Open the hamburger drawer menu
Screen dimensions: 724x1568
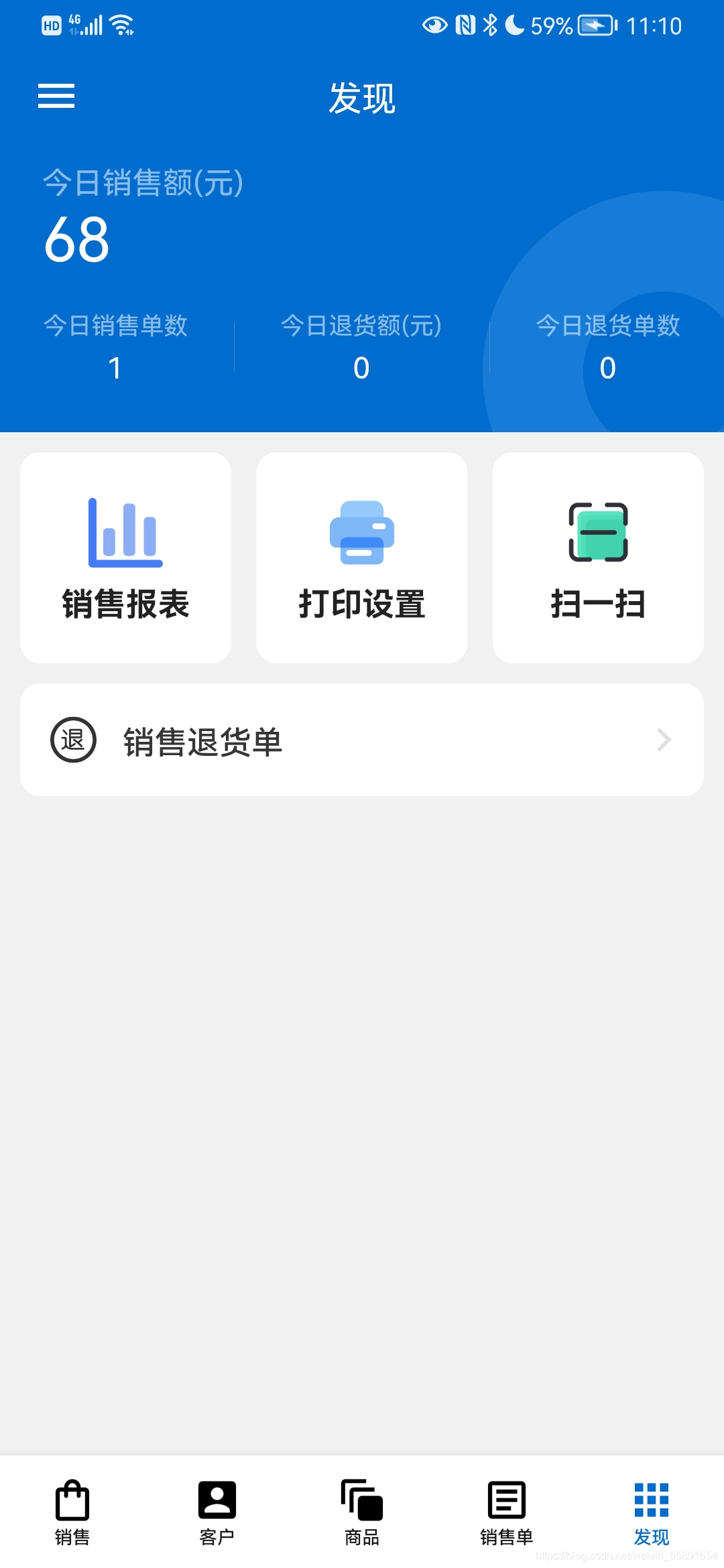tap(56, 96)
